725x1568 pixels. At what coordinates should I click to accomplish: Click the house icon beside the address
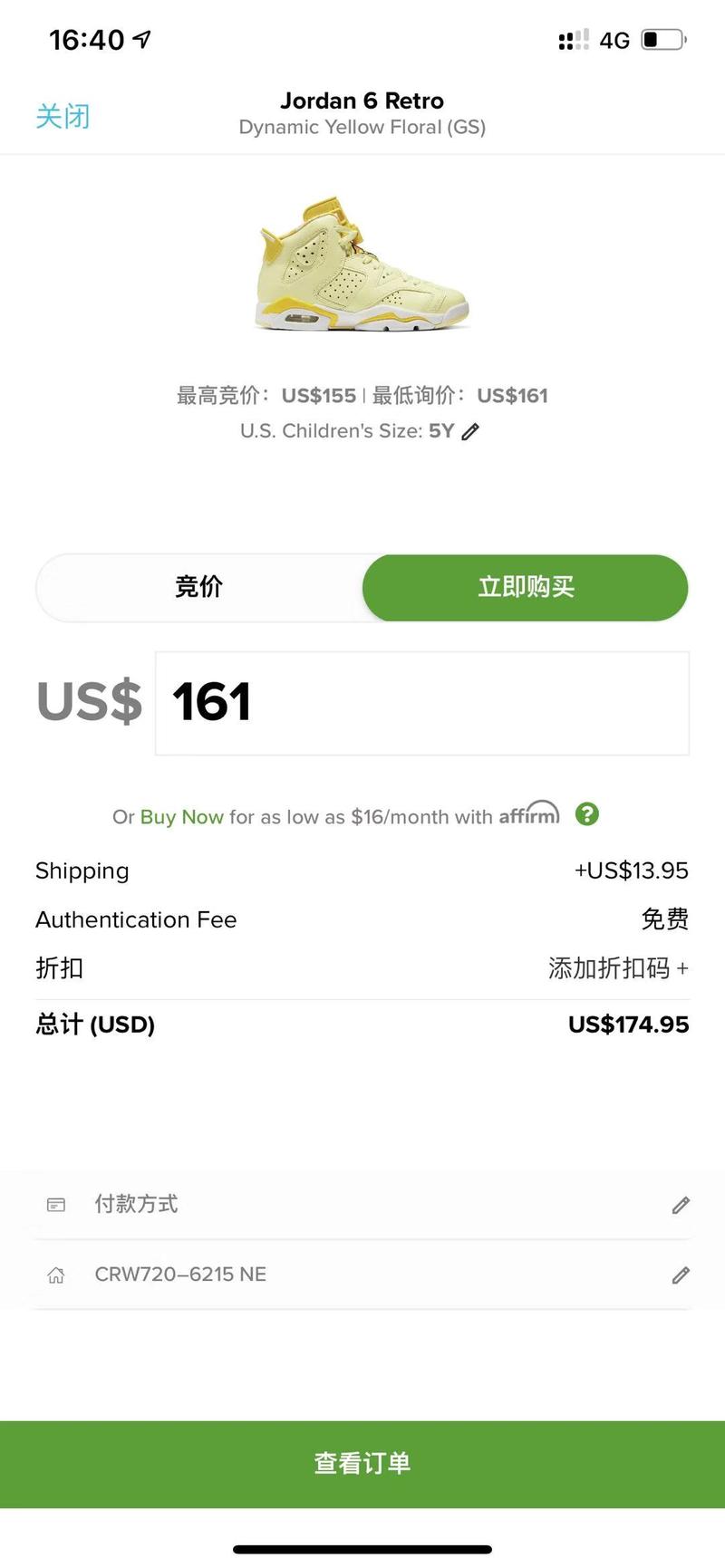(x=56, y=1275)
